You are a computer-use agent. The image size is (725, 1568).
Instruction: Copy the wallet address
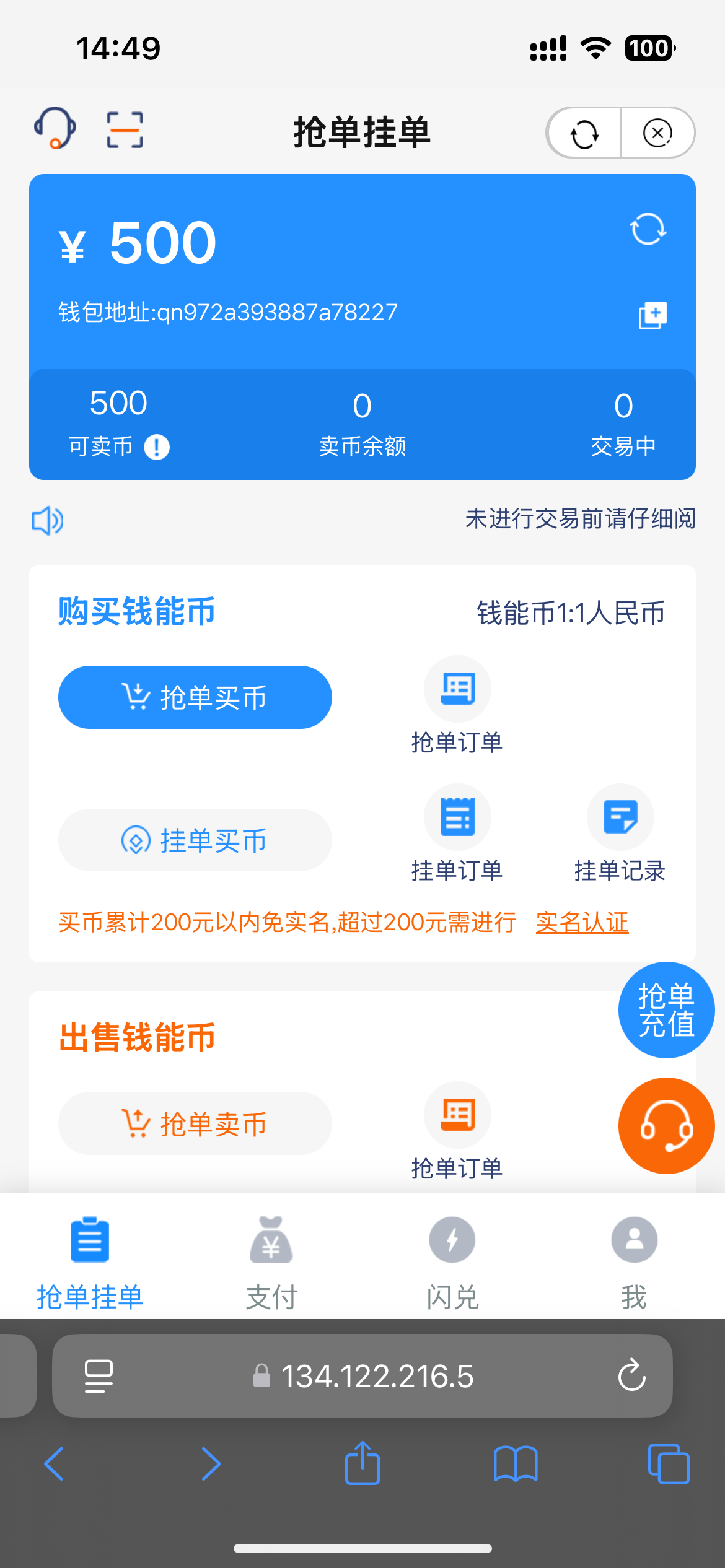pyautogui.click(x=652, y=315)
